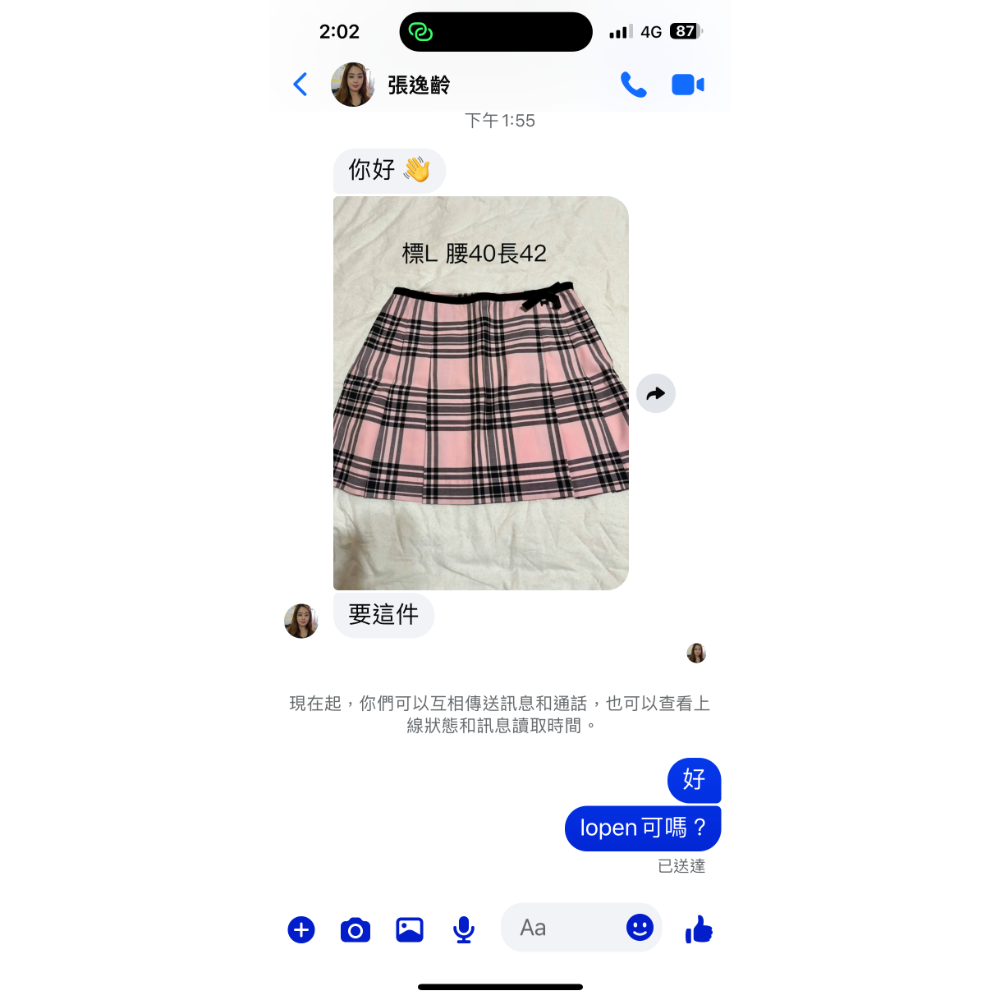Start a voice call with 張逸齡
This screenshot has height=1000, width=1000.
[633, 85]
